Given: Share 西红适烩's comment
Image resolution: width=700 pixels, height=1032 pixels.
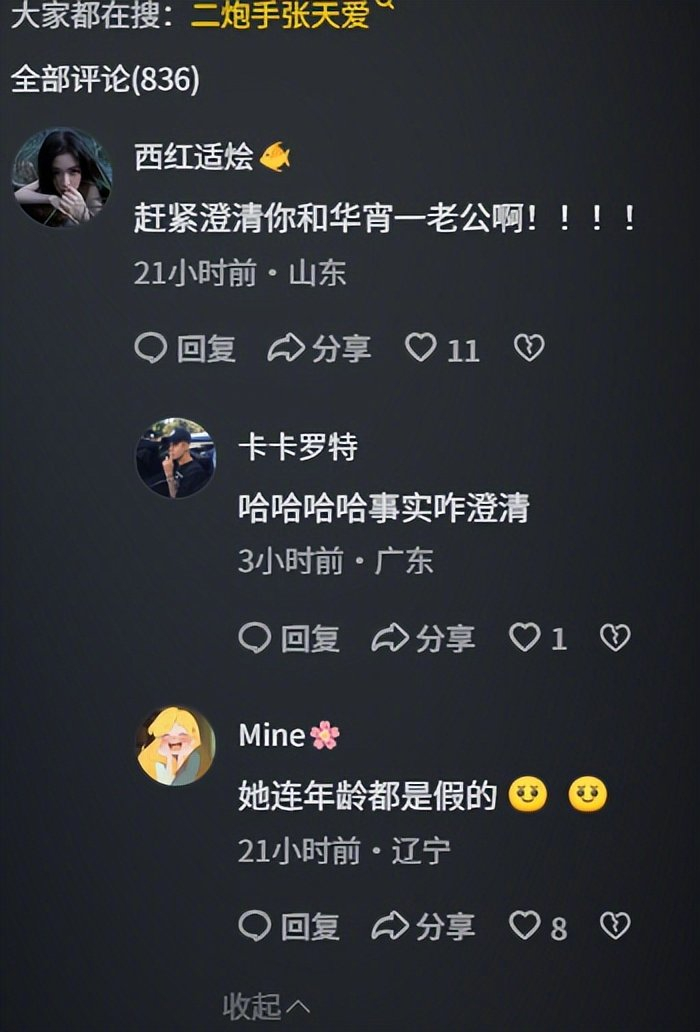Looking at the screenshot, I should [x=319, y=348].
